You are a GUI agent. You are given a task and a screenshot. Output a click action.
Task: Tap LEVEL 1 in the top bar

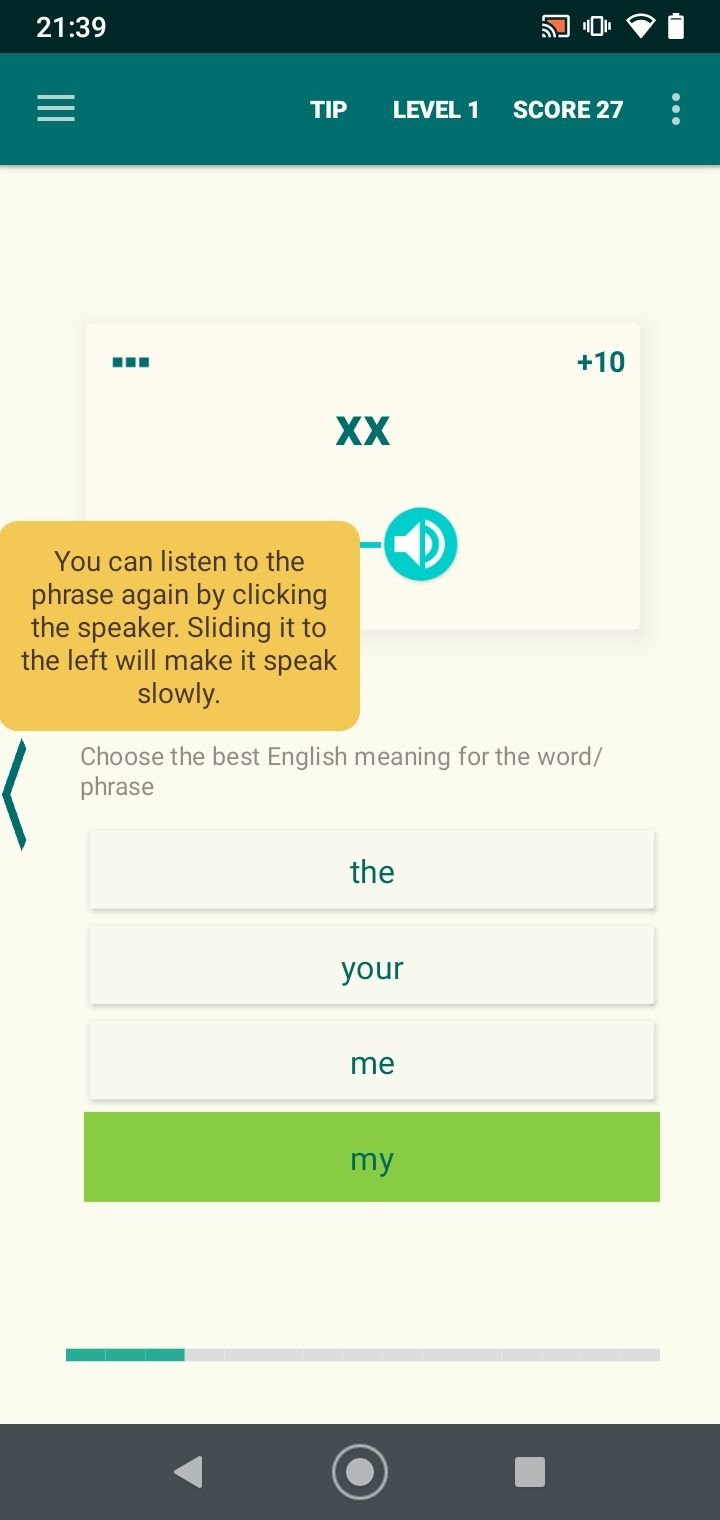click(x=436, y=110)
